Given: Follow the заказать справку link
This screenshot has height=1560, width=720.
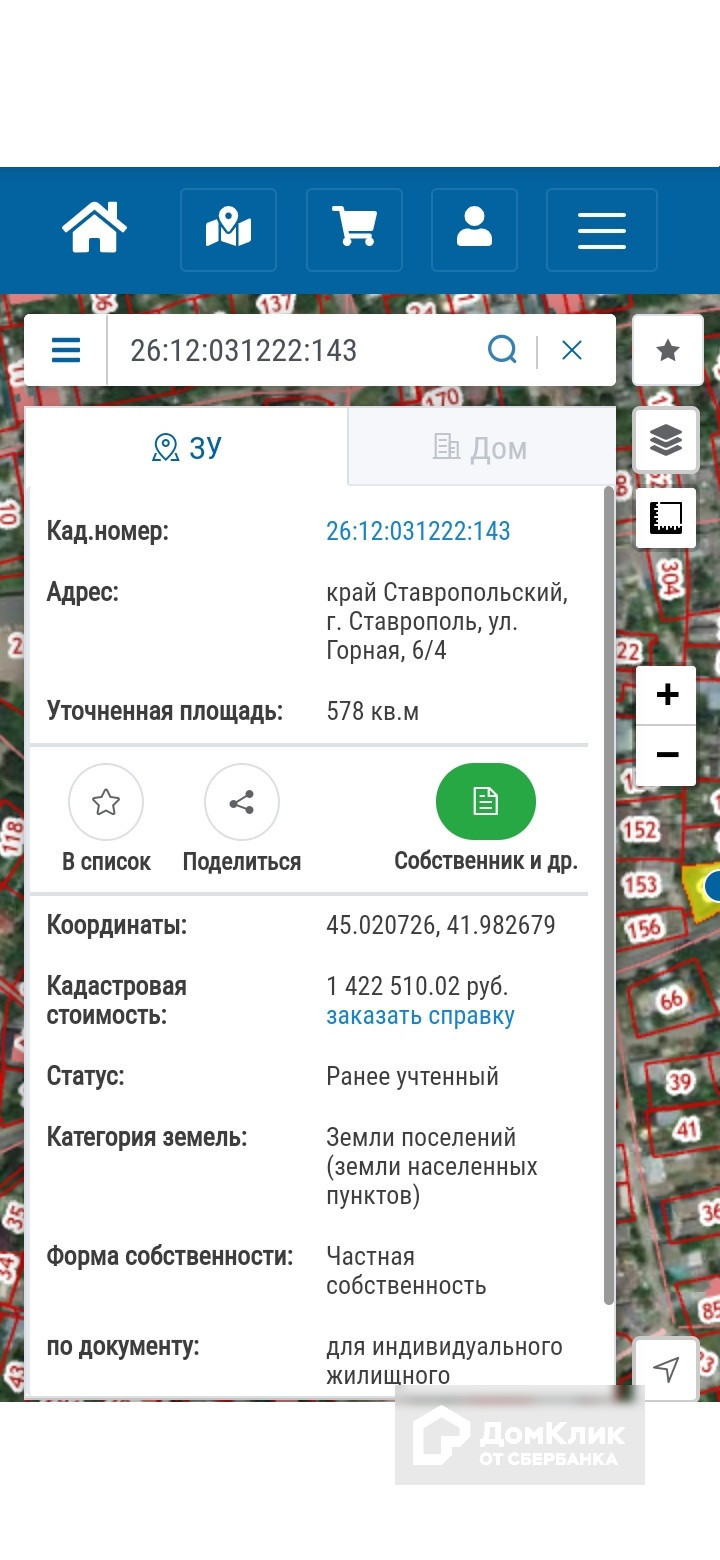Looking at the screenshot, I should click(x=420, y=1016).
